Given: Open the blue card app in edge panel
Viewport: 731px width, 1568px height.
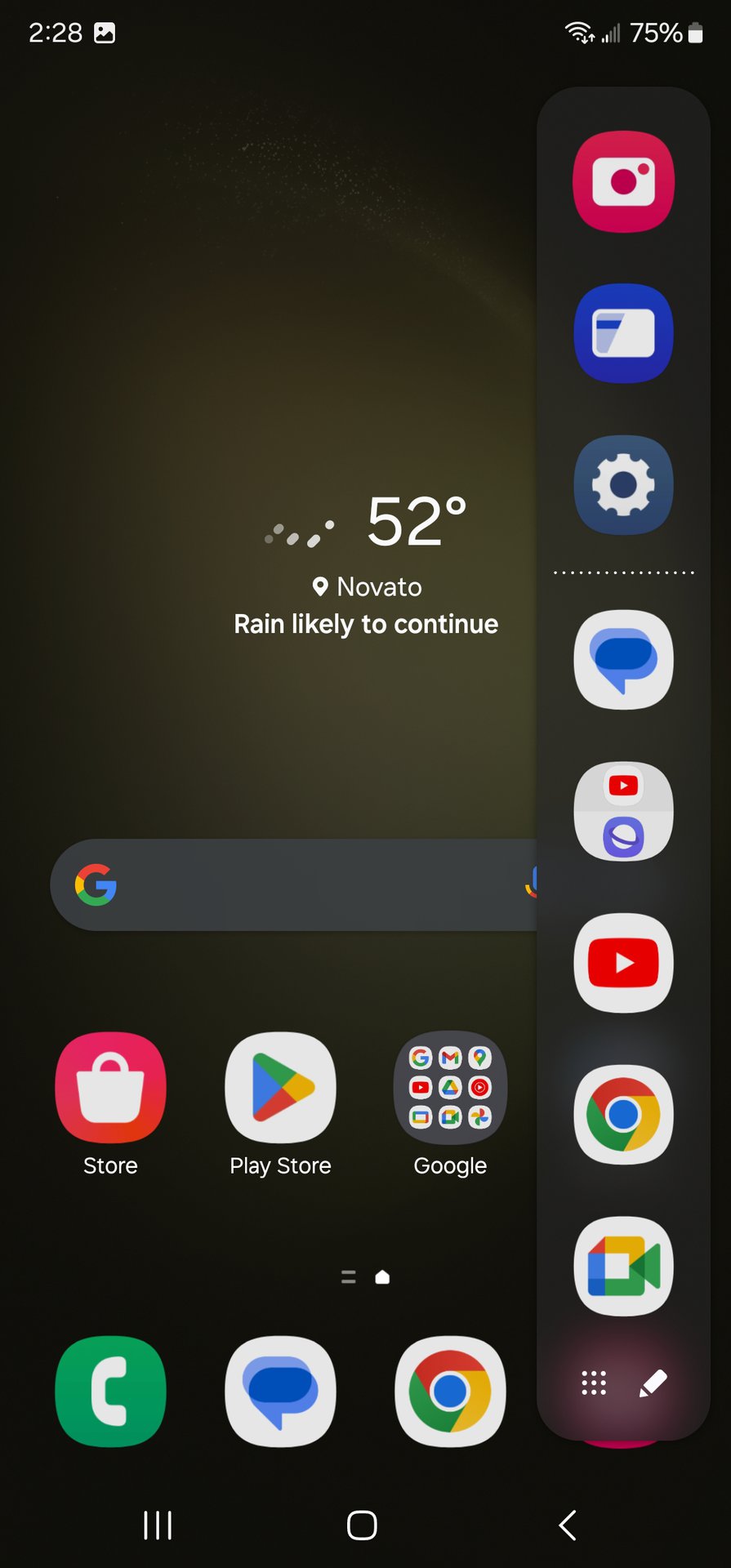Looking at the screenshot, I should pos(623,333).
